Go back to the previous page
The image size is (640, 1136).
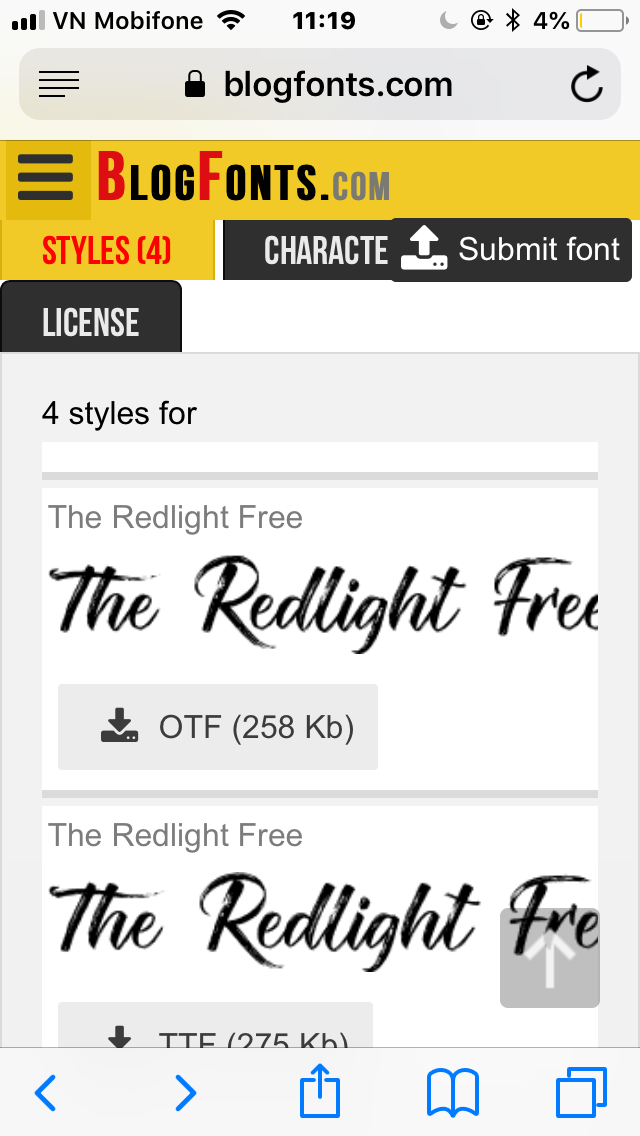pyautogui.click(x=46, y=1092)
